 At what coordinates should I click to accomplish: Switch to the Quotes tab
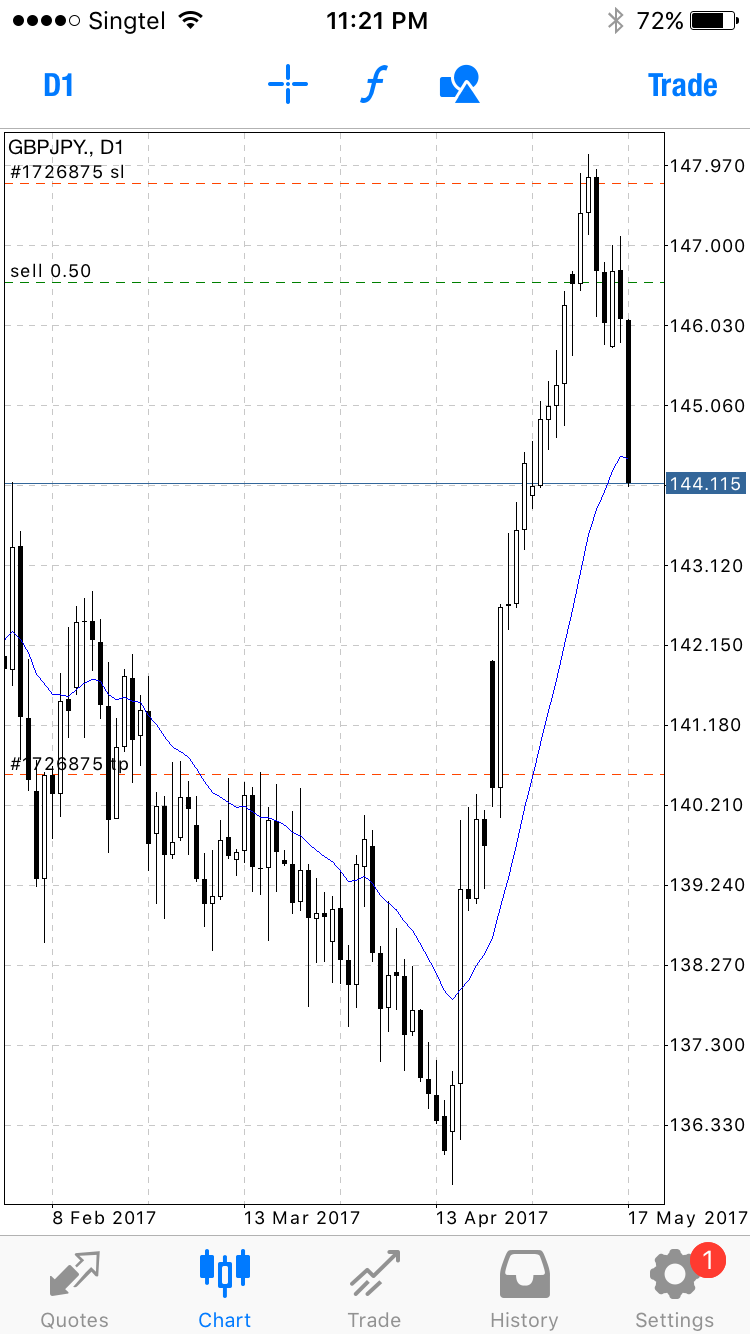point(74,1288)
